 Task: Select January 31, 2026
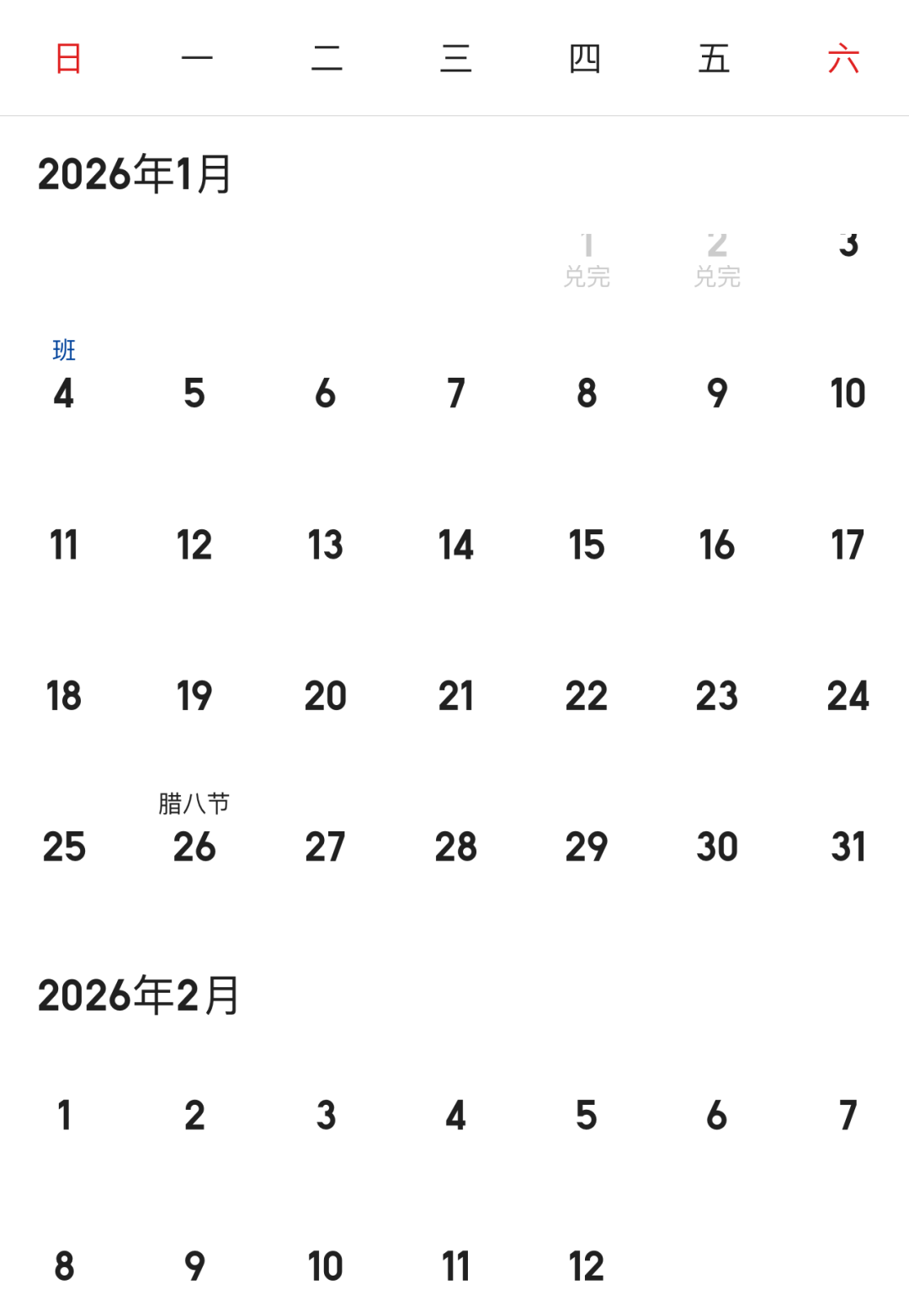click(x=848, y=846)
